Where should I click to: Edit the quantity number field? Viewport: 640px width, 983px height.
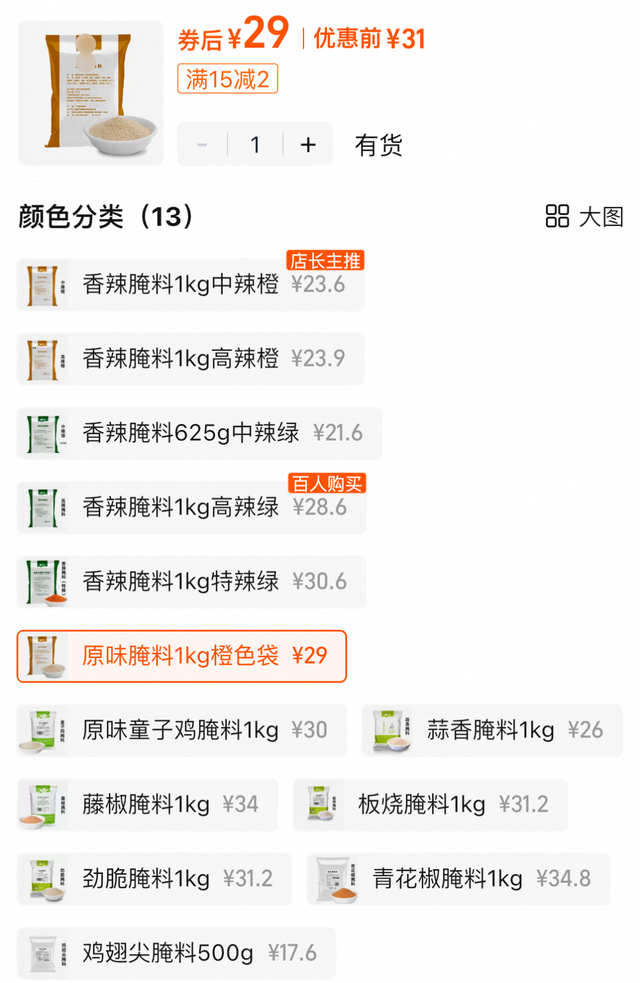tap(255, 145)
